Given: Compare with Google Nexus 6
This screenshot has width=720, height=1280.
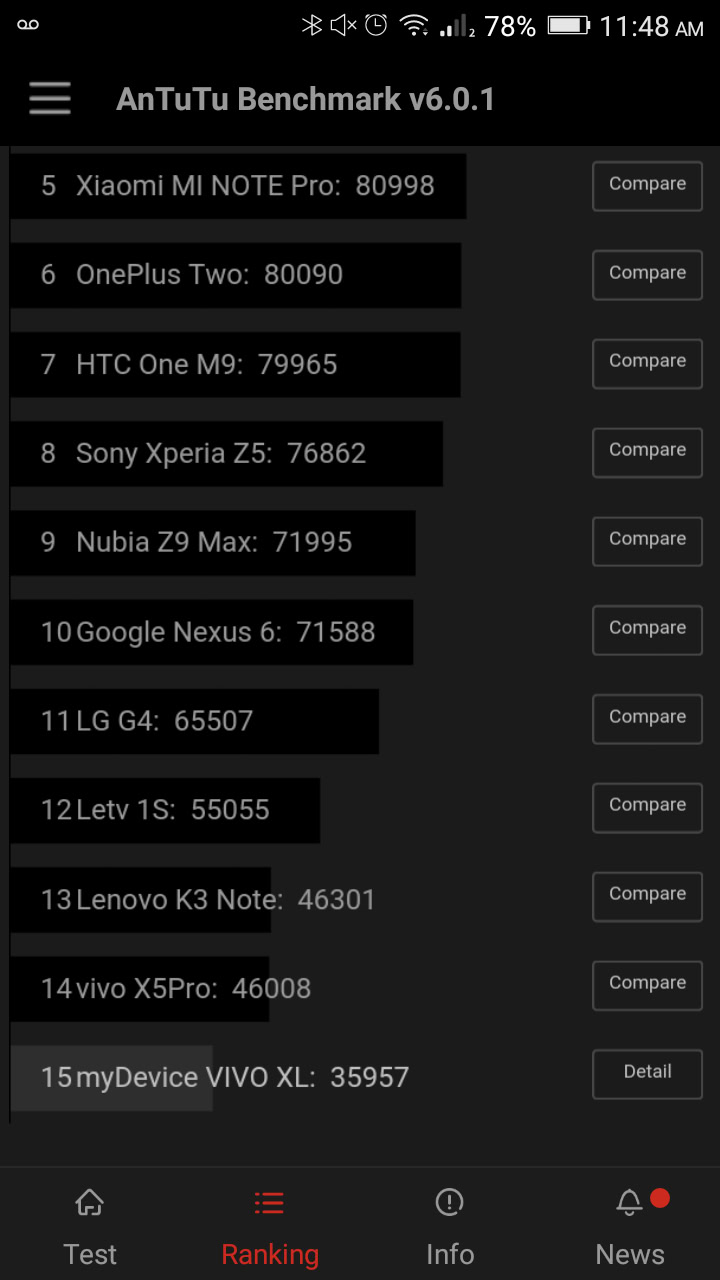Looking at the screenshot, I should pos(647,630).
